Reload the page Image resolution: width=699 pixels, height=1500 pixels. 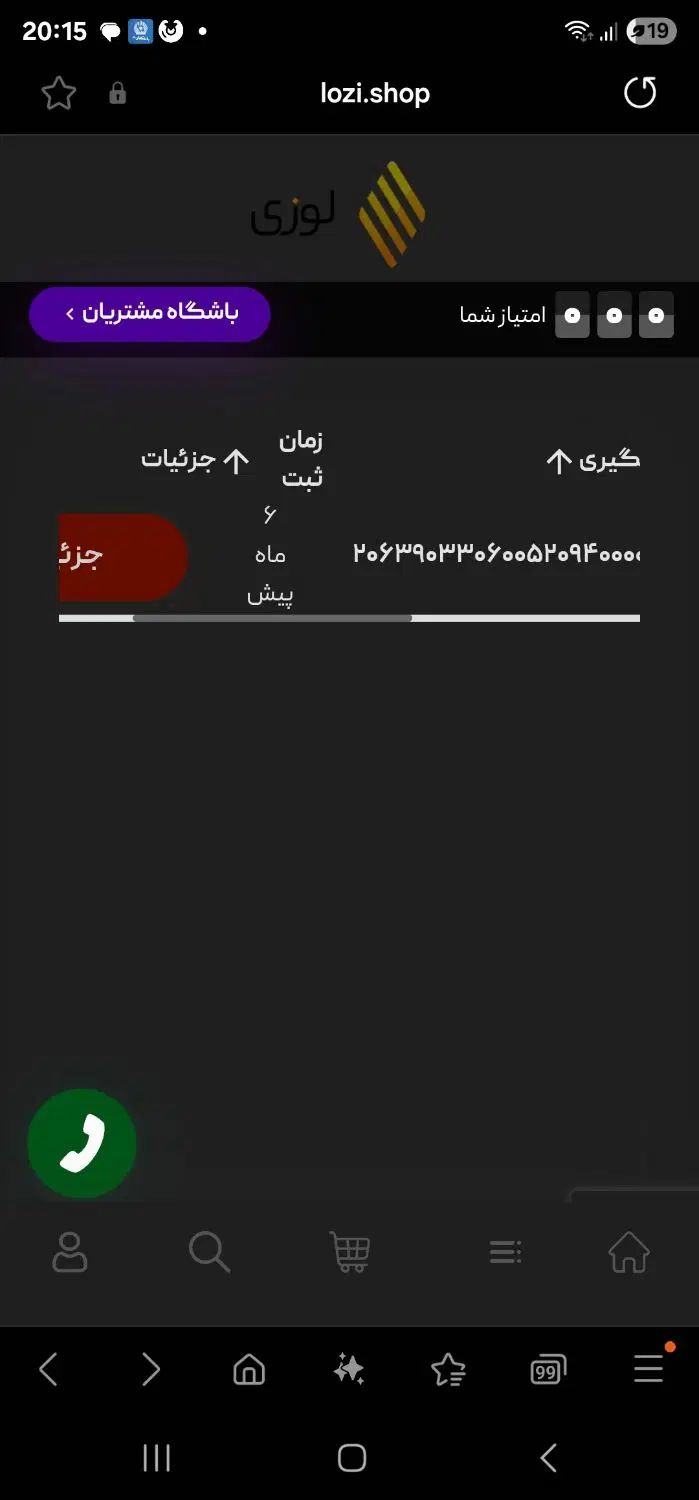(640, 93)
